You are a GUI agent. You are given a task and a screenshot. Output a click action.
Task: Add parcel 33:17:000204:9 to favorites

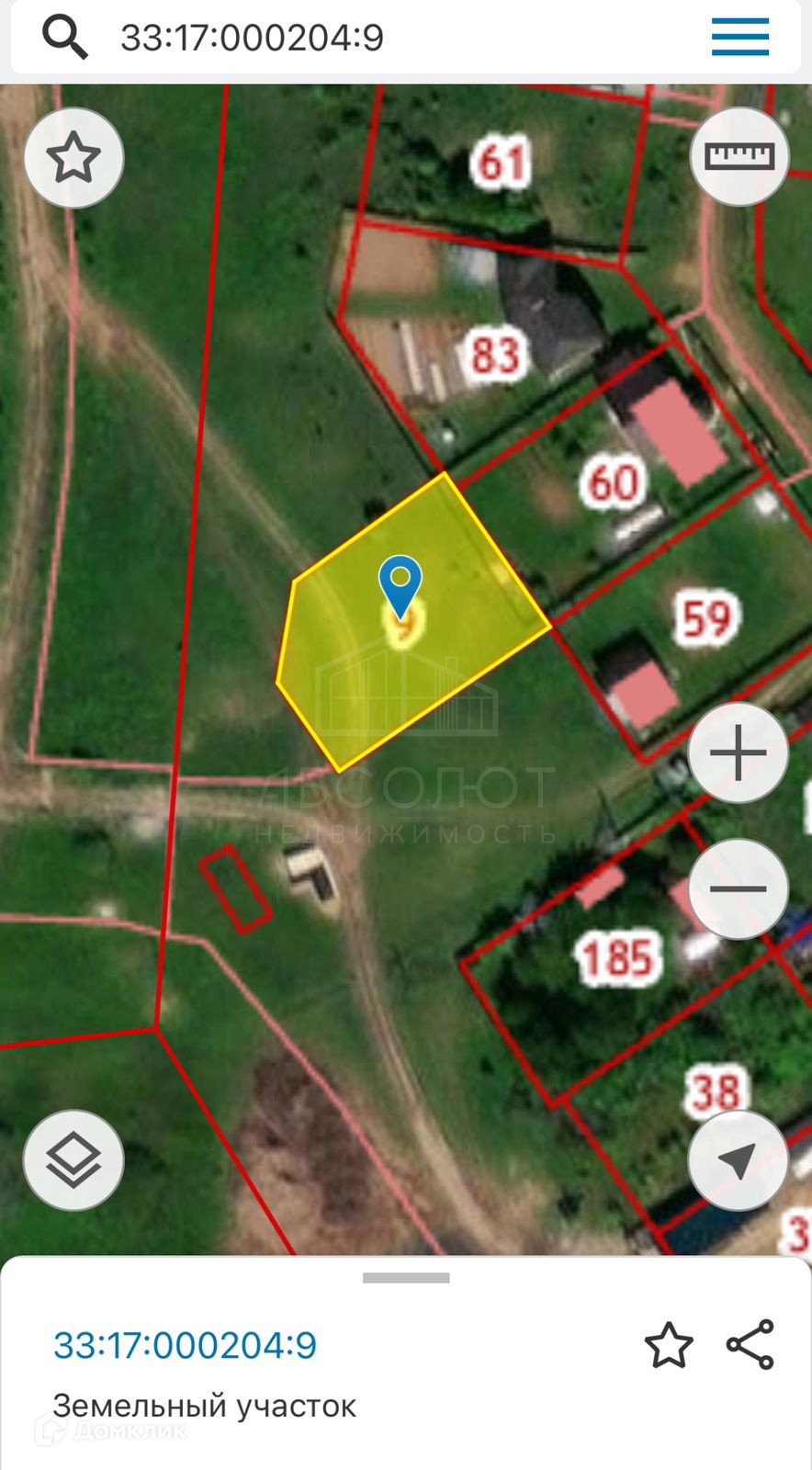pos(668,1346)
